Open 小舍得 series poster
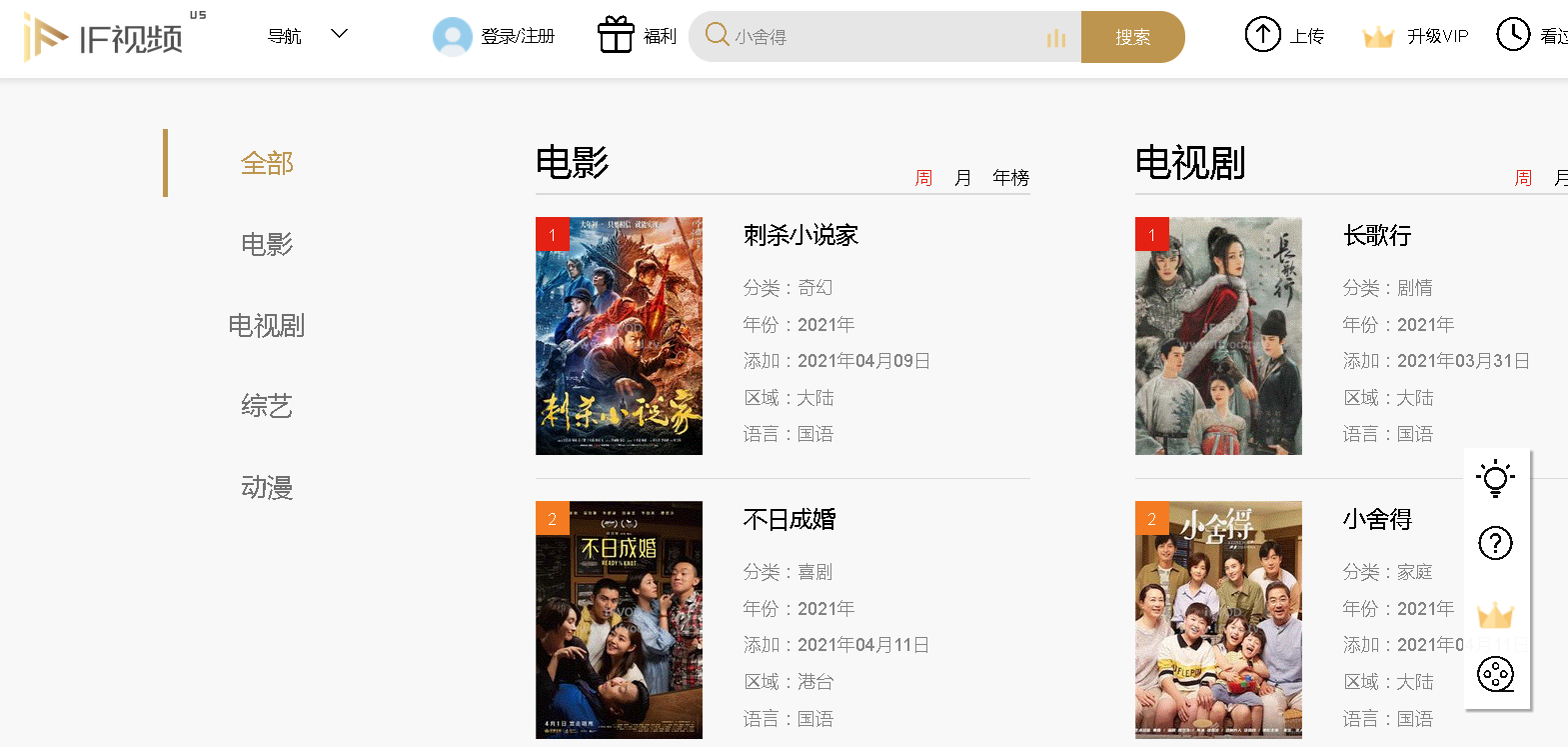 [x=1218, y=620]
